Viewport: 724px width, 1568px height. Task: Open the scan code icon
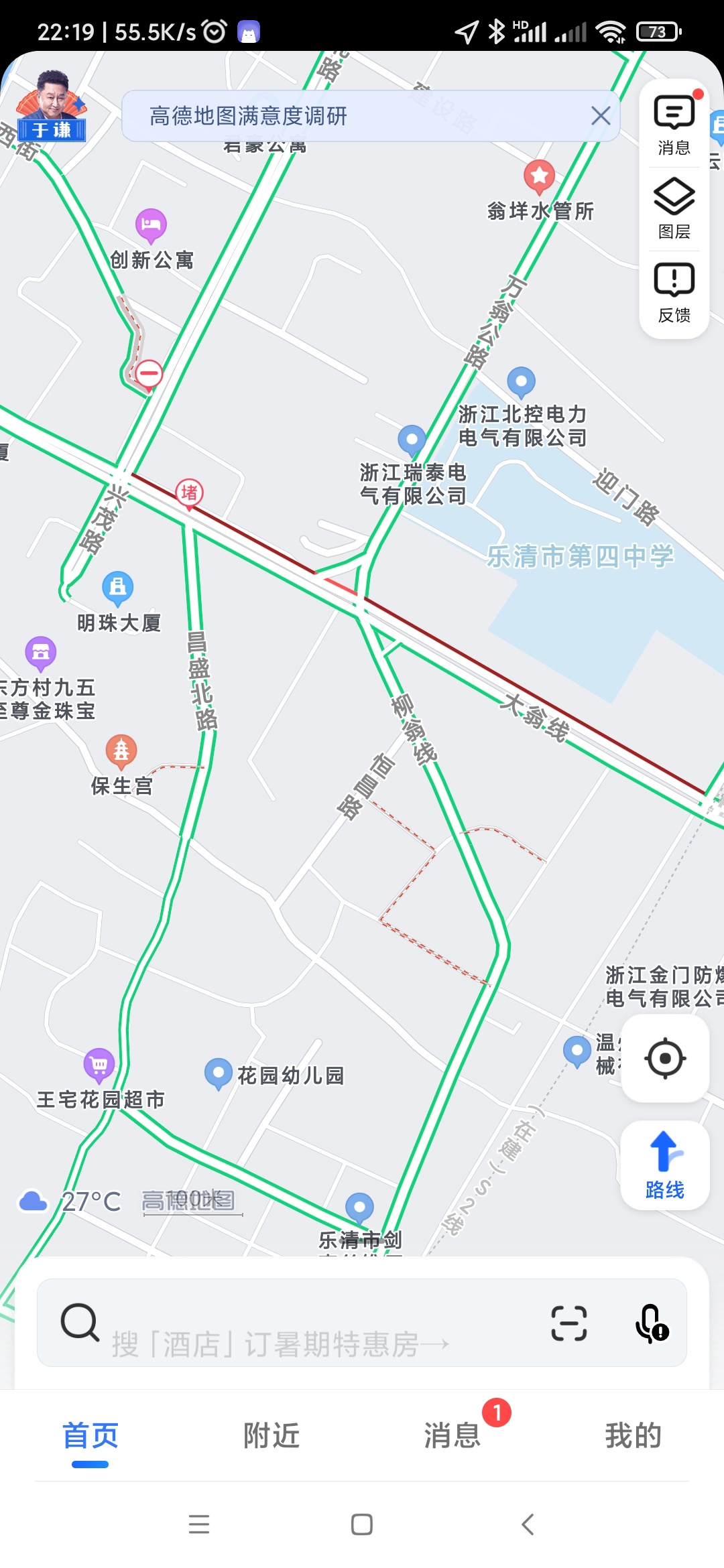569,1323
